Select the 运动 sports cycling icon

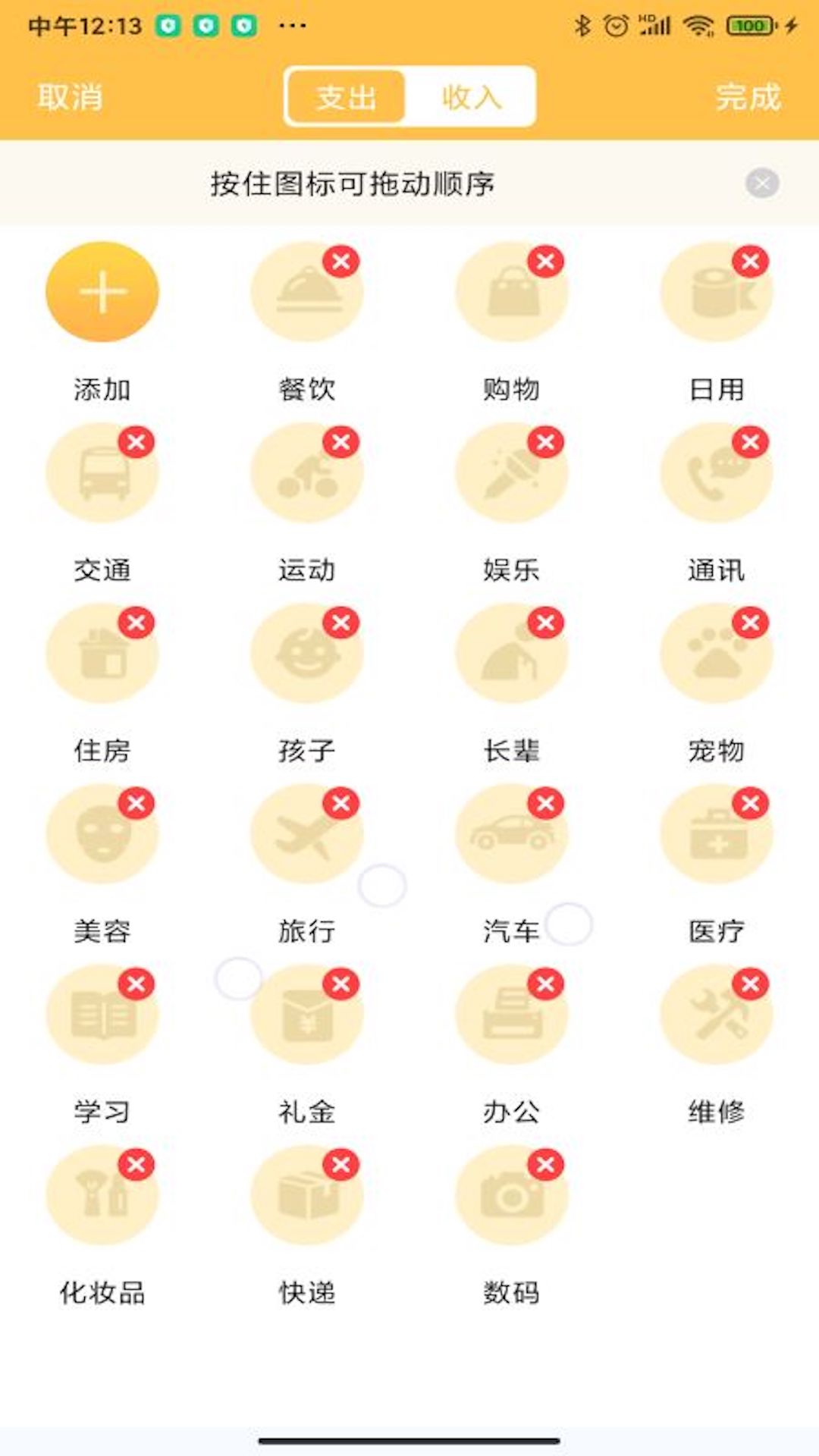pos(306,472)
